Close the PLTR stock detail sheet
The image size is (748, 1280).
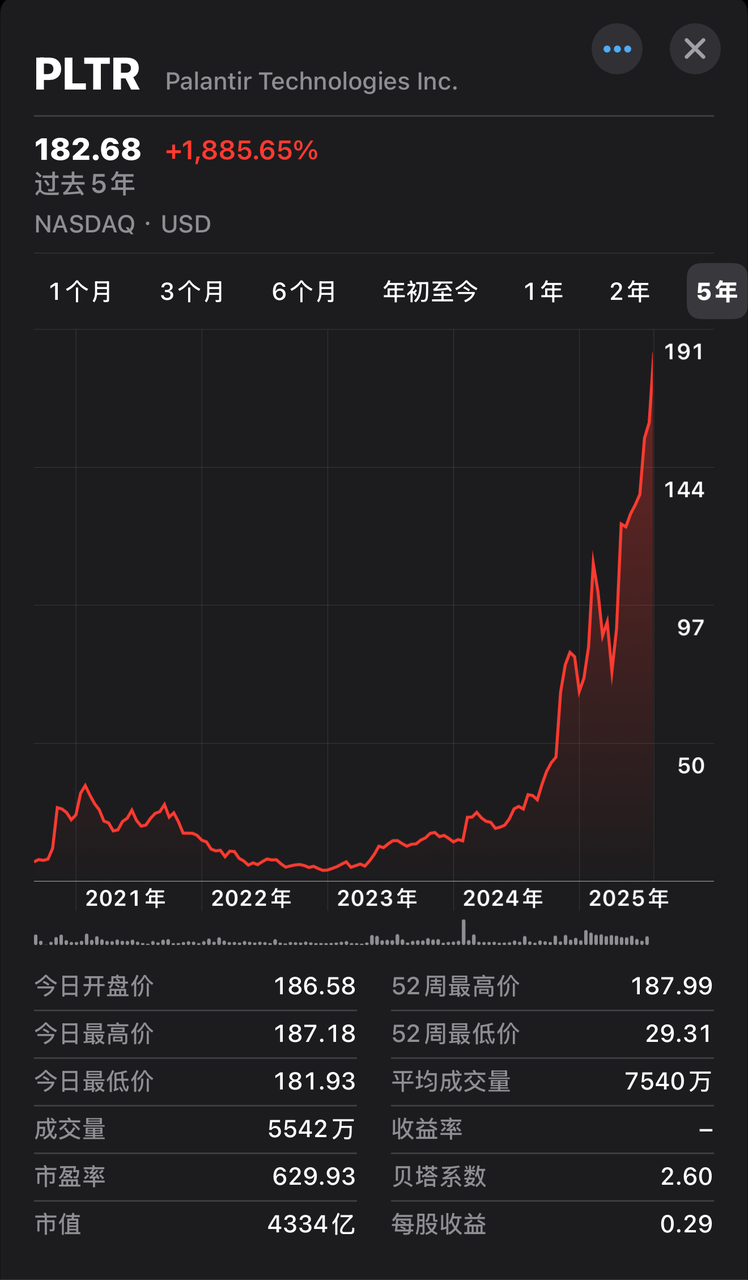click(695, 49)
